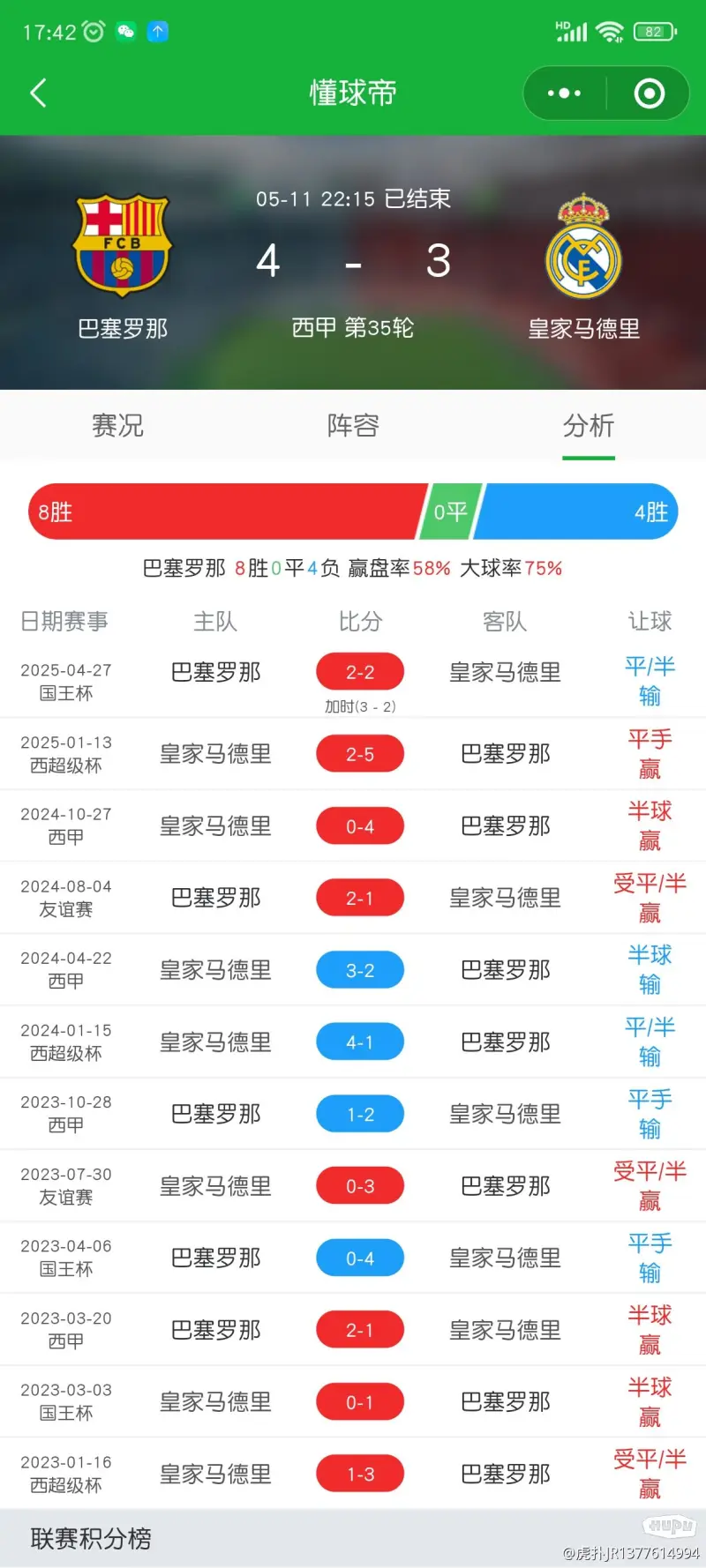This screenshot has height=1568, width=706.
Task: Switch to the 赛况 tab
Action: click(x=117, y=426)
